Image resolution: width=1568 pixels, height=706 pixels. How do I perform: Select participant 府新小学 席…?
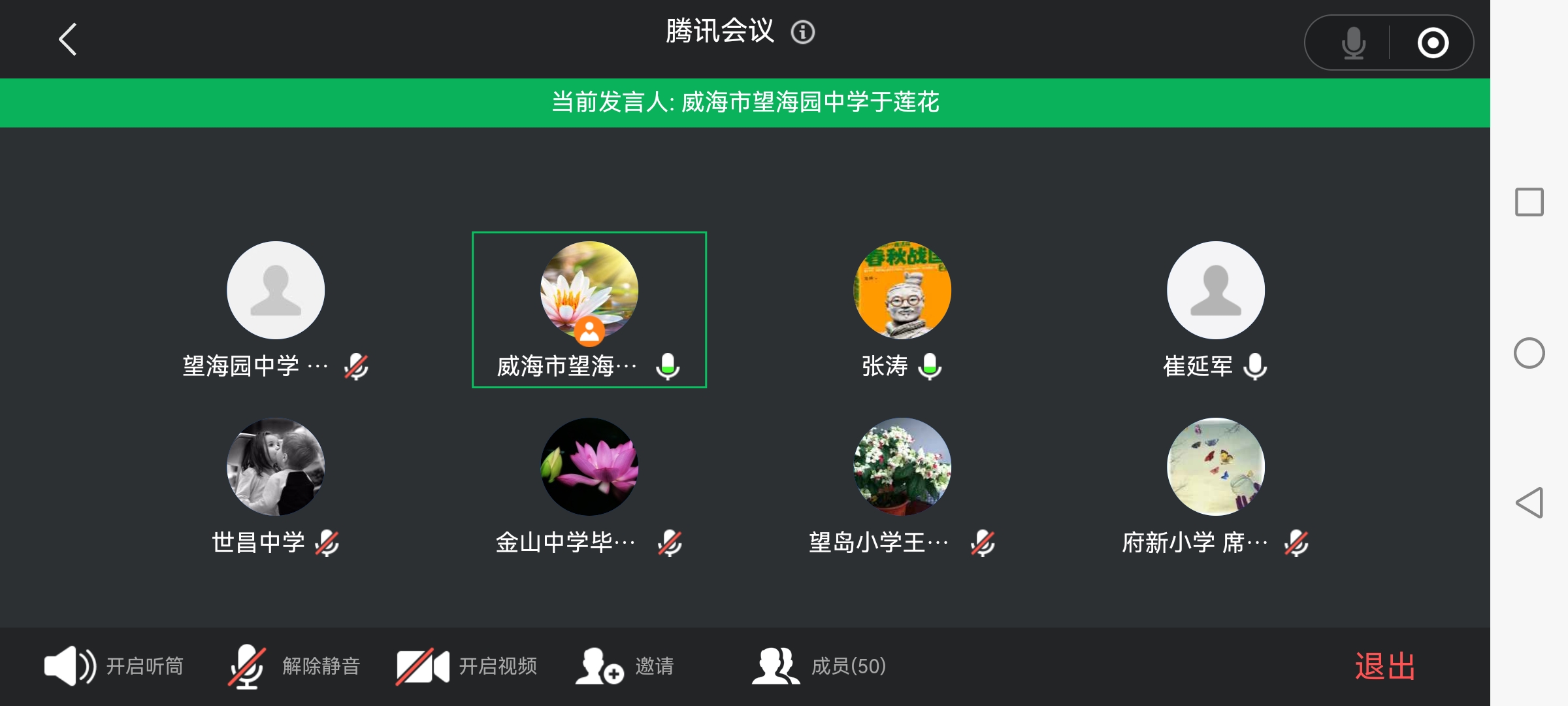point(1215,467)
